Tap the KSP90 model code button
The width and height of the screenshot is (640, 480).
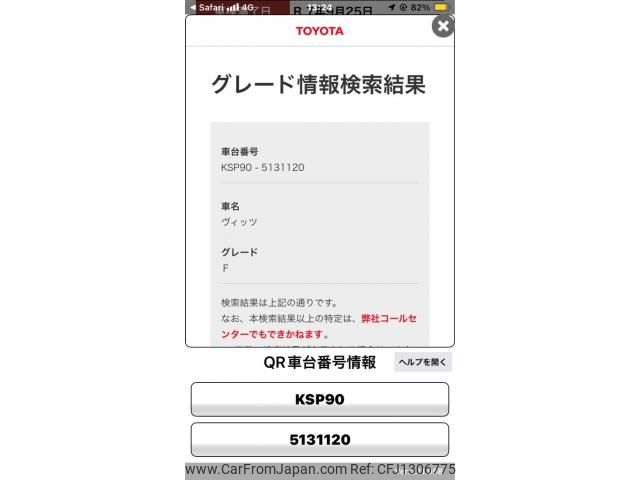pos(320,399)
